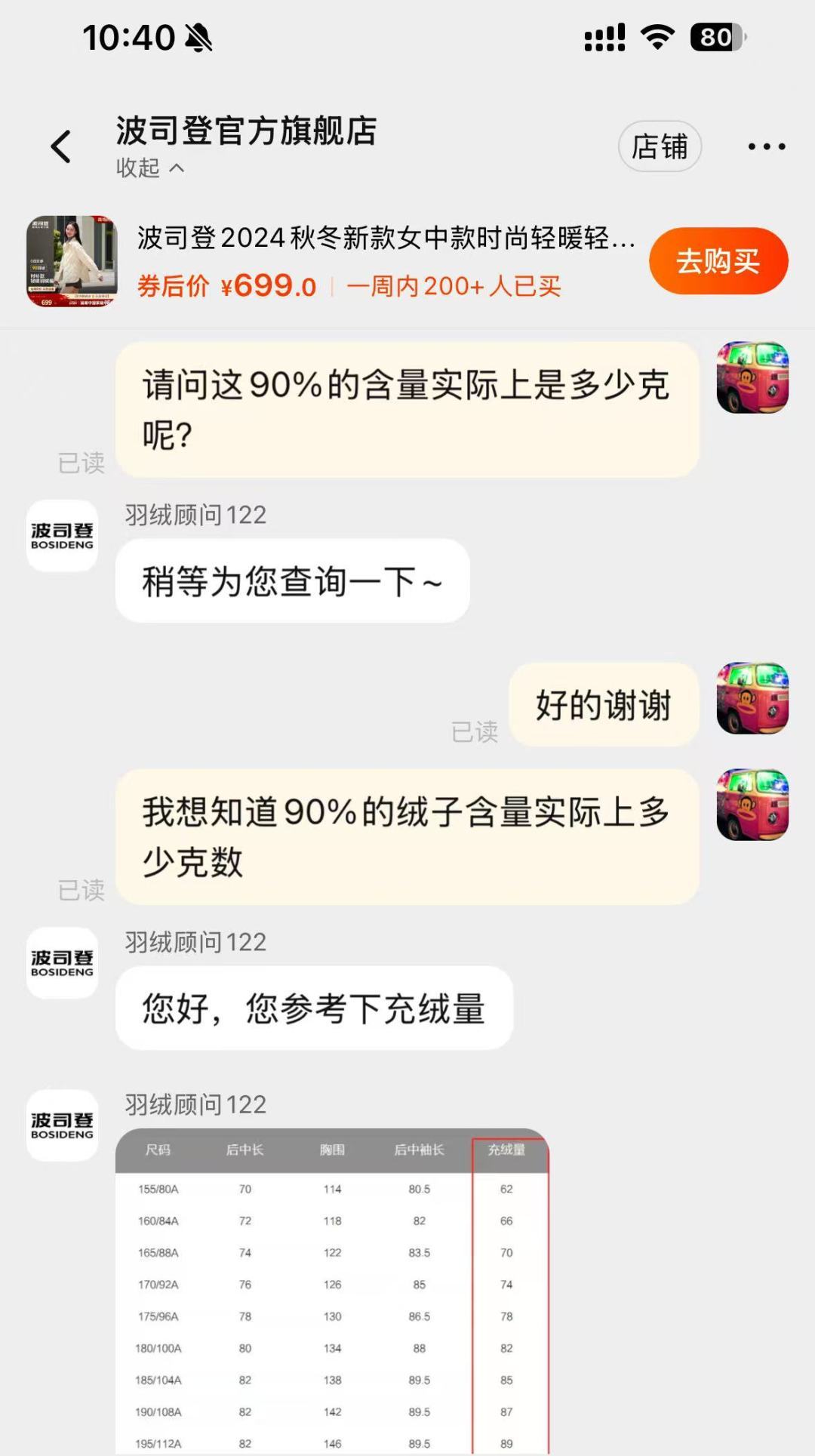Tap 去购买 to buy the jacket
Image resolution: width=815 pixels, height=1456 pixels.
point(718,261)
